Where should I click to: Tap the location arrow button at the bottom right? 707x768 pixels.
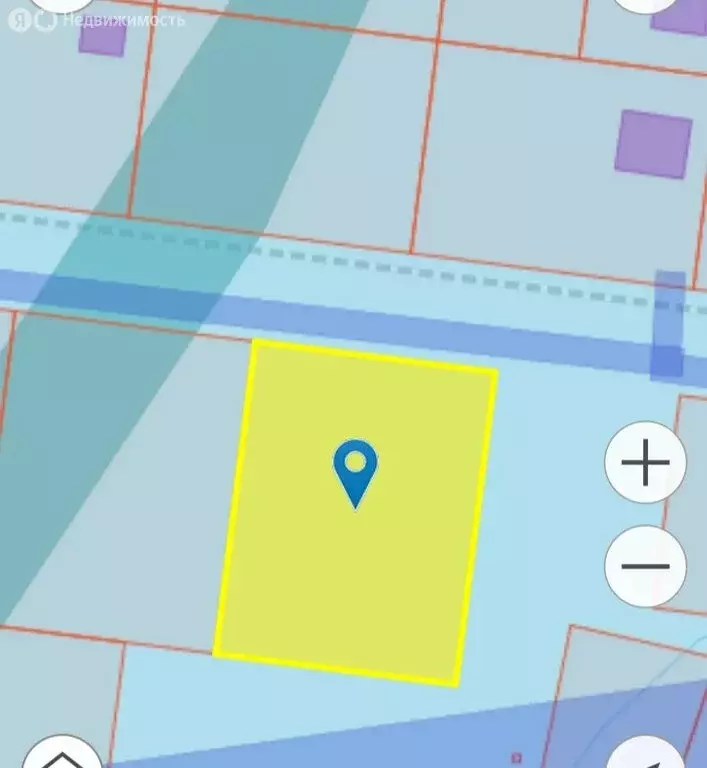pos(648,755)
